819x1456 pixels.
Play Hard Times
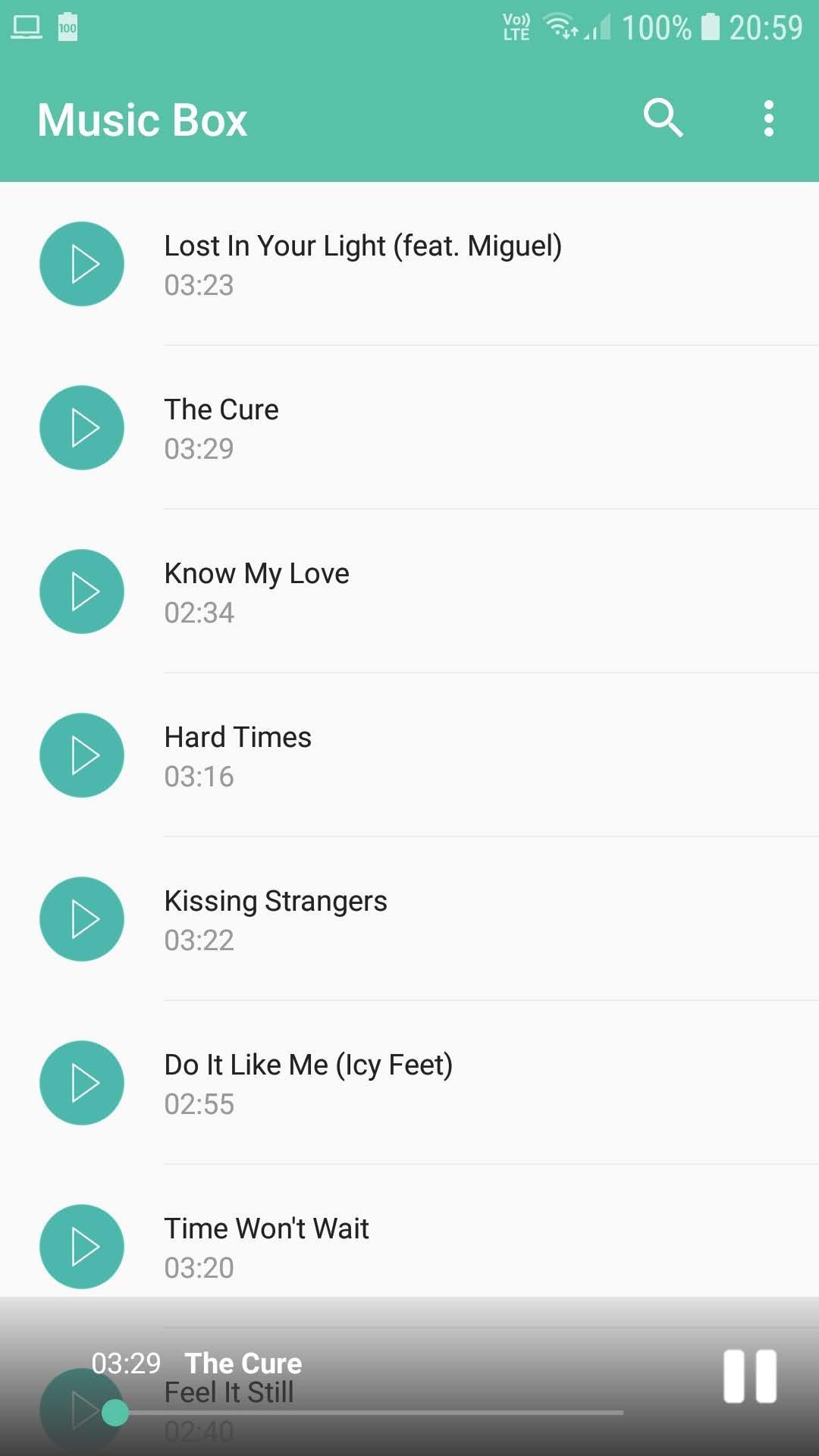82,755
